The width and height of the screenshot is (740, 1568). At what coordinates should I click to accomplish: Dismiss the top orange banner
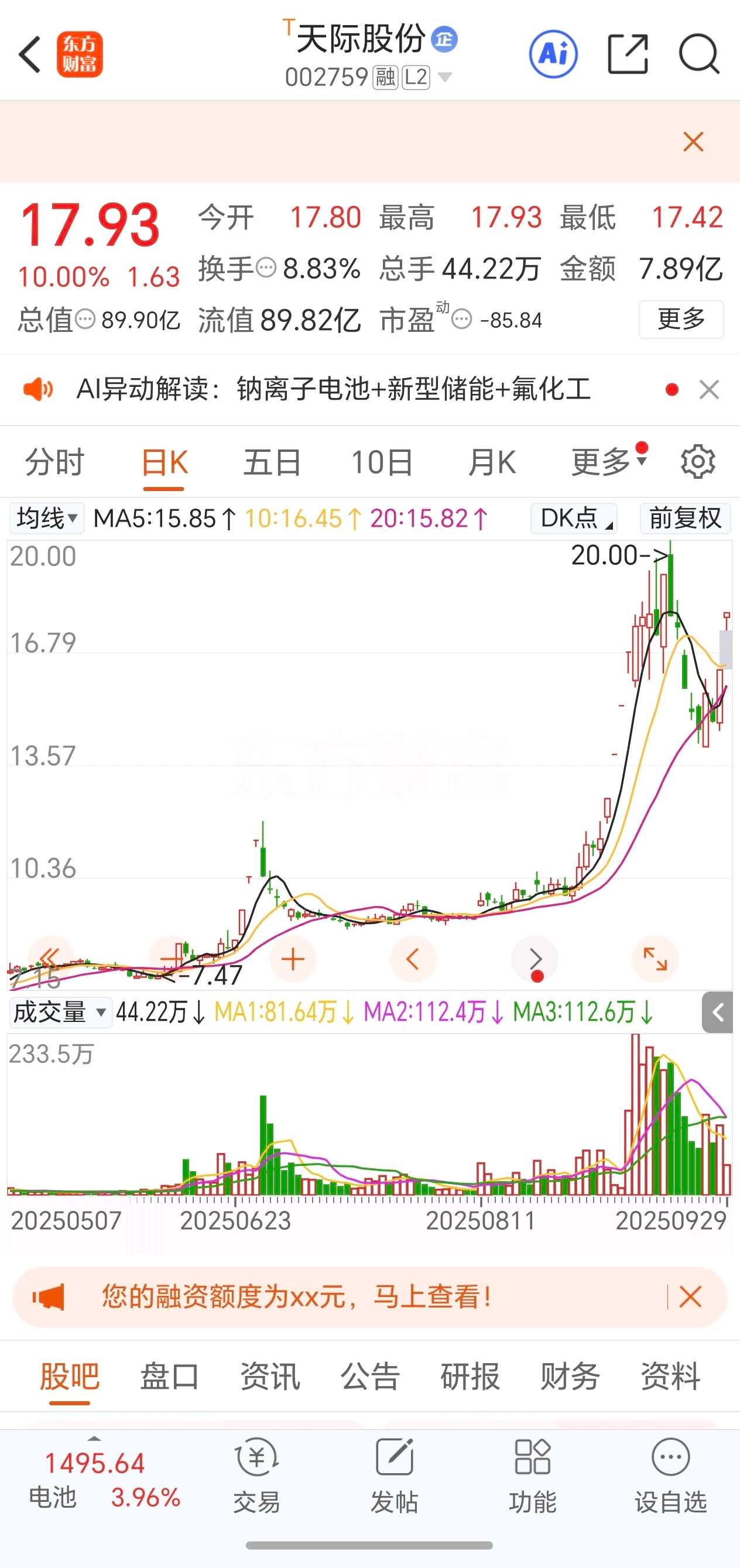coord(693,142)
